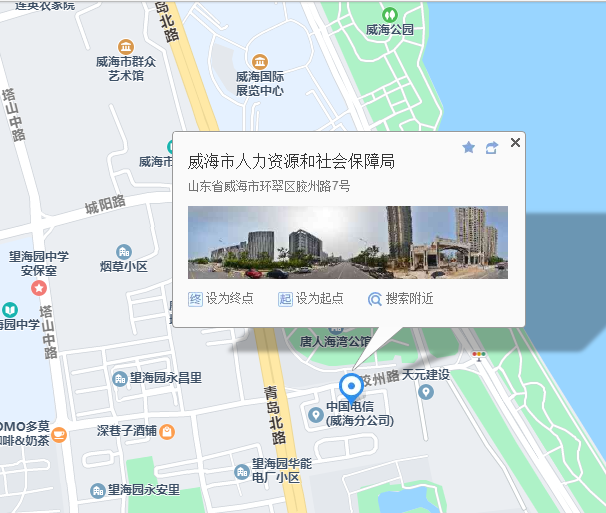Screen dimensions: 606x513
Task: Select the 里海园永昌里 marker
Action: pos(120,378)
